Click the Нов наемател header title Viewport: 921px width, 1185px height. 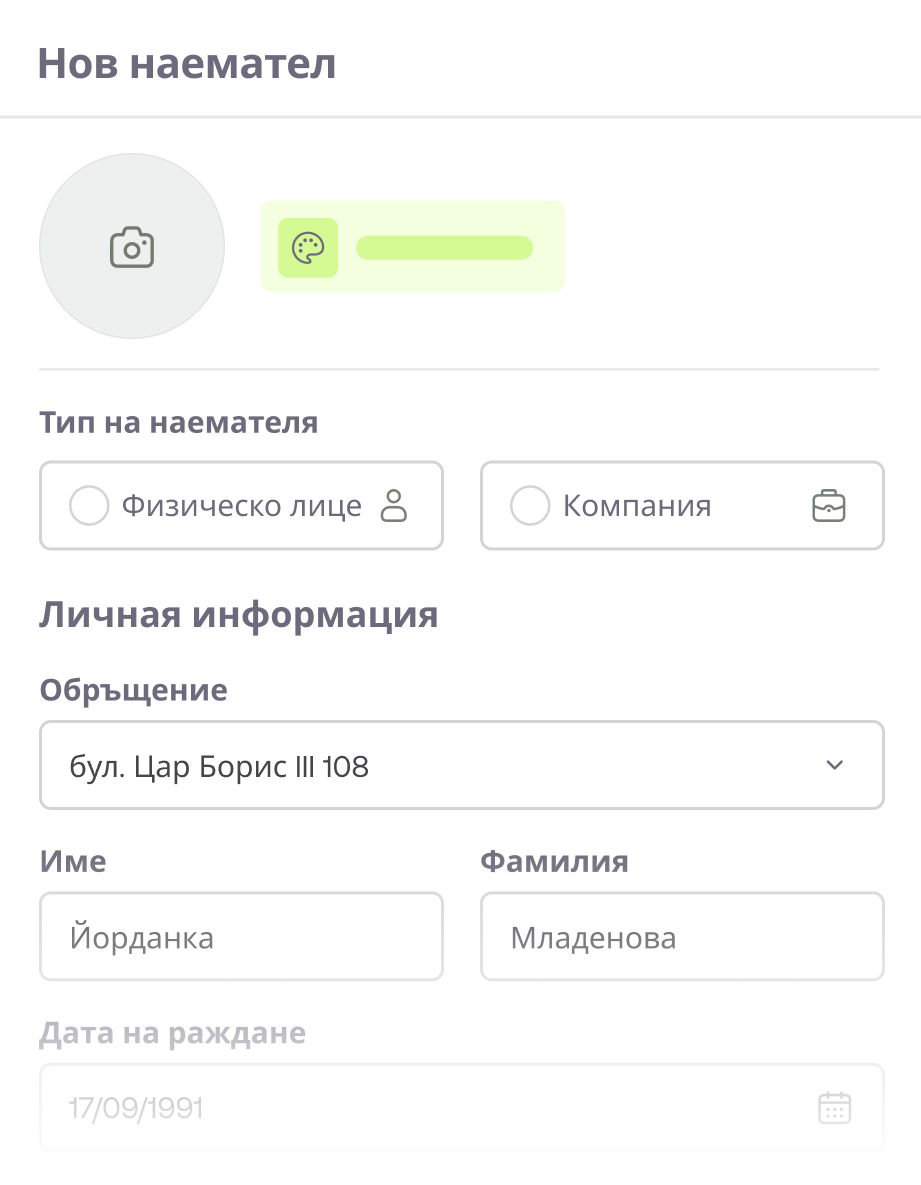click(187, 65)
